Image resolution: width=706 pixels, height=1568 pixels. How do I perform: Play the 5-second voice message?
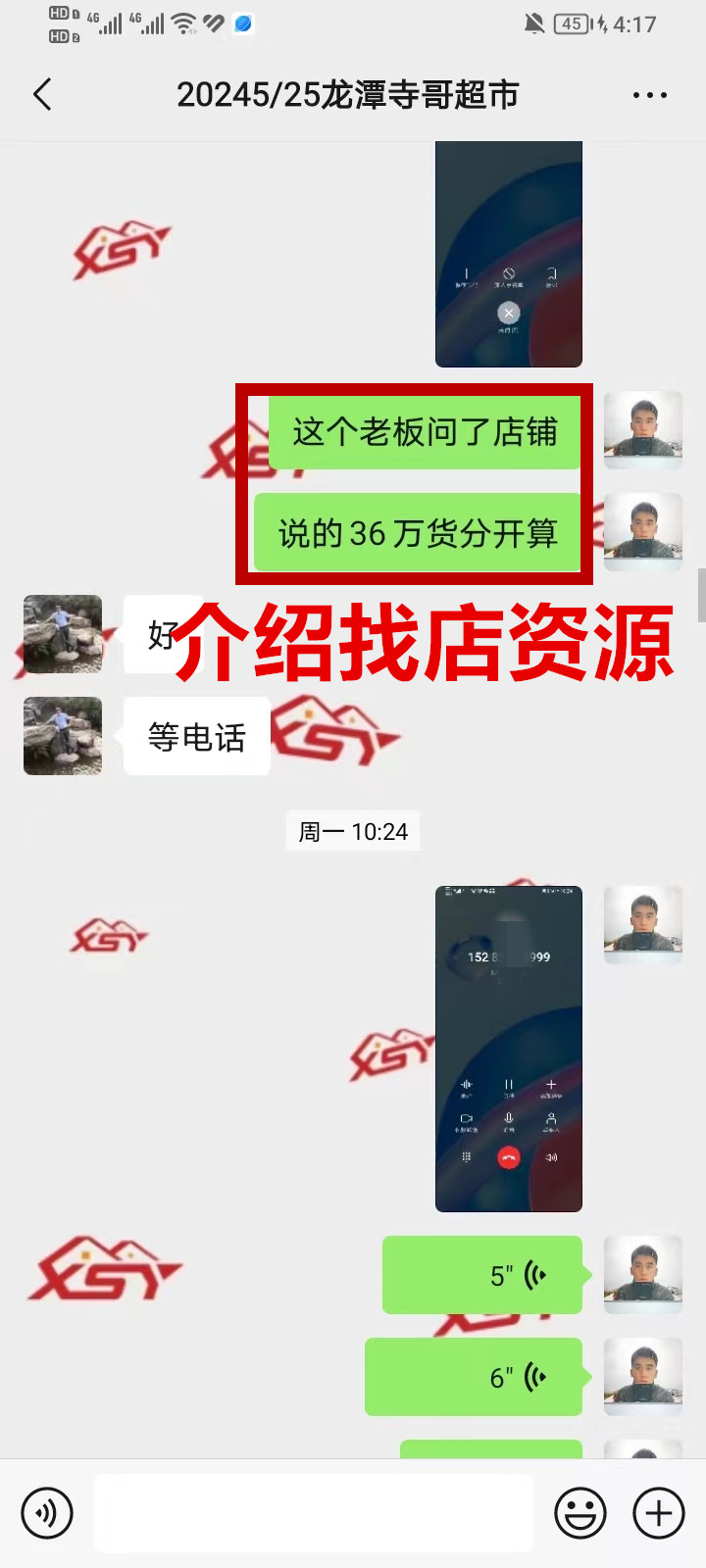pyautogui.click(x=482, y=1275)
